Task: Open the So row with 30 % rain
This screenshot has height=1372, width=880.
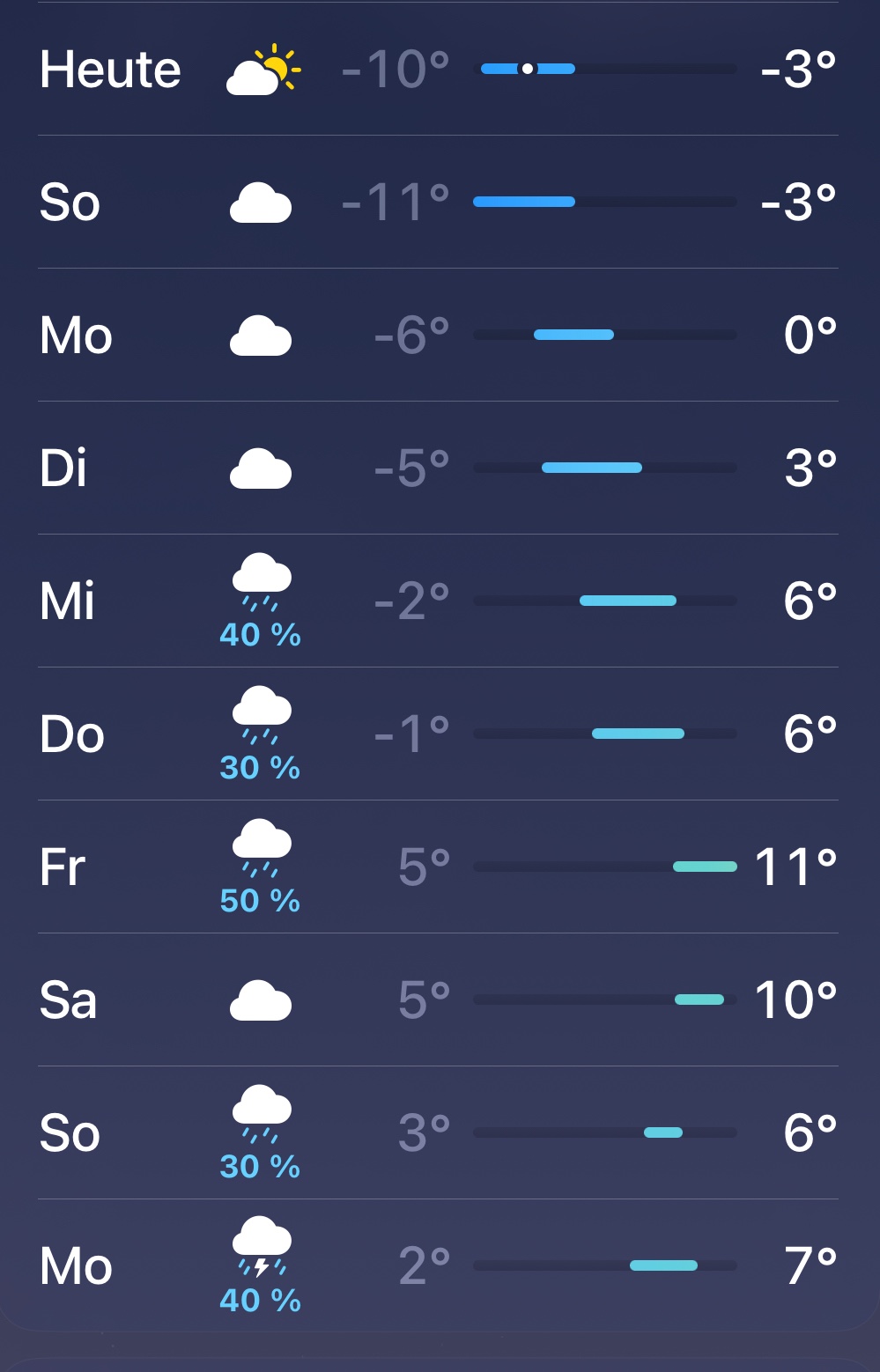Action: pos(438,1132)
